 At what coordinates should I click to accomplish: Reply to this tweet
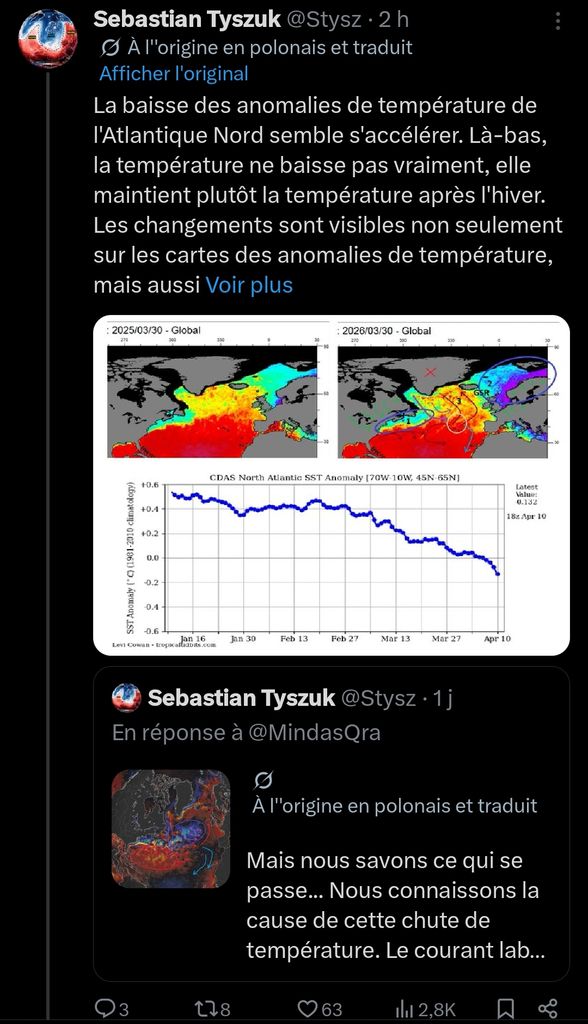(x=111, y=1008)
